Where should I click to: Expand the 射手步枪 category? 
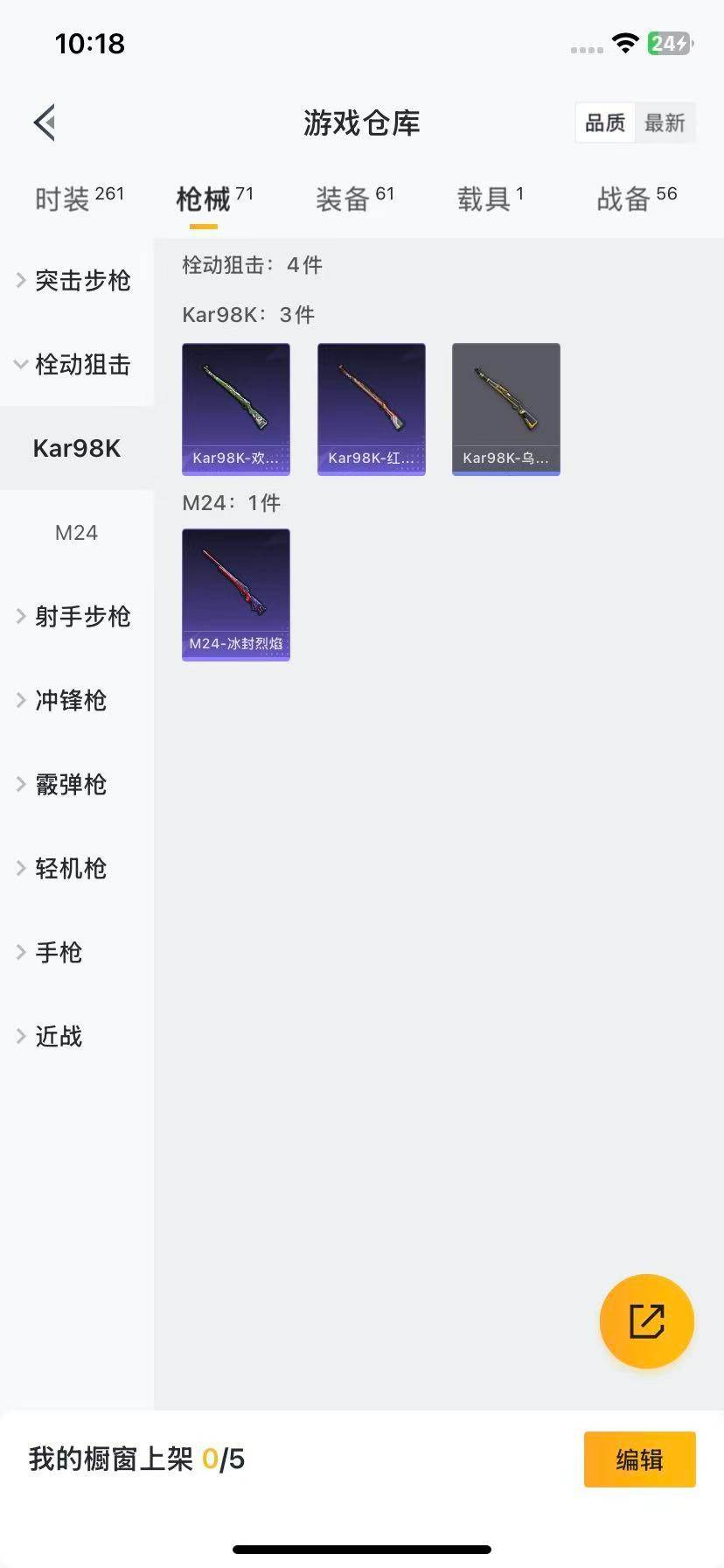coord(80,616)
